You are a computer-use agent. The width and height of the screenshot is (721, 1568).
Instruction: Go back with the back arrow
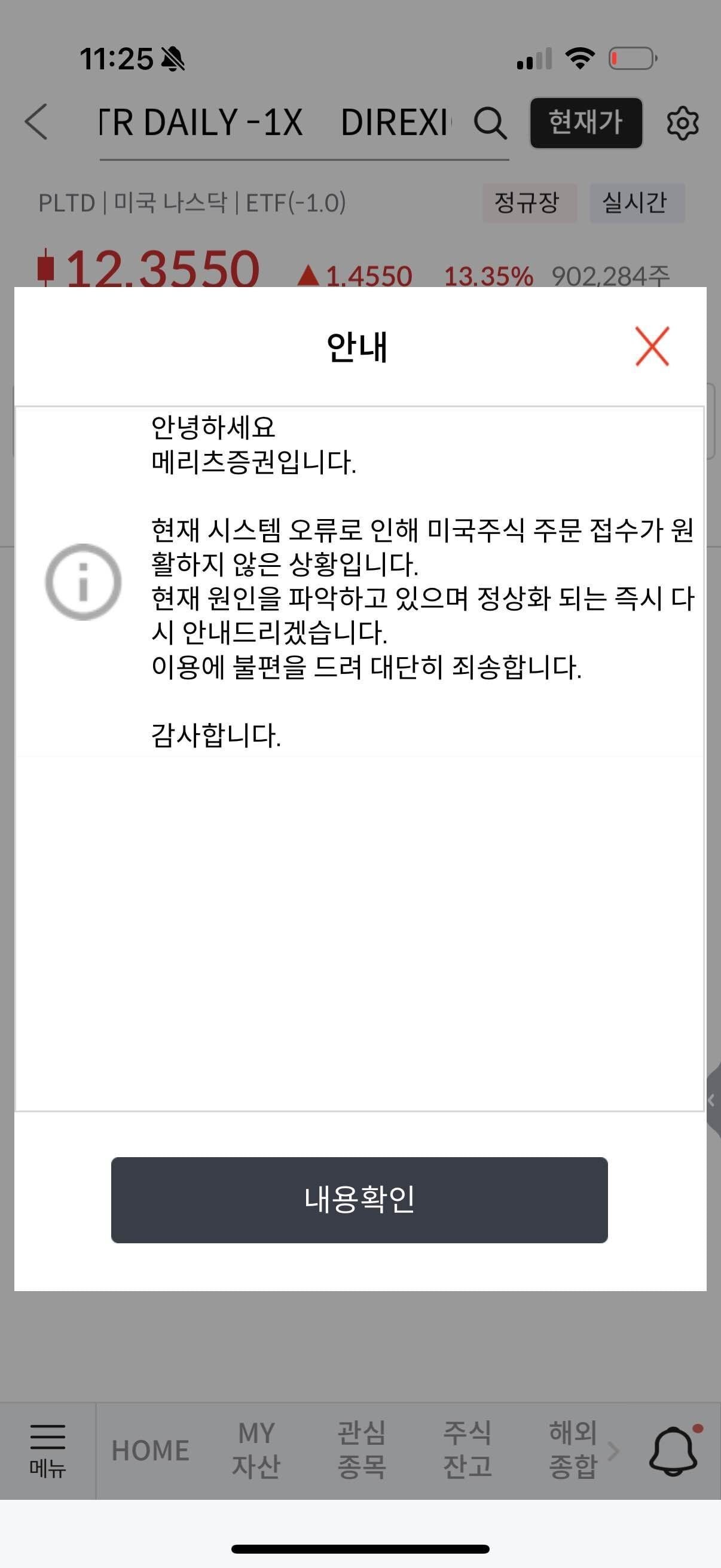point(36,122)
